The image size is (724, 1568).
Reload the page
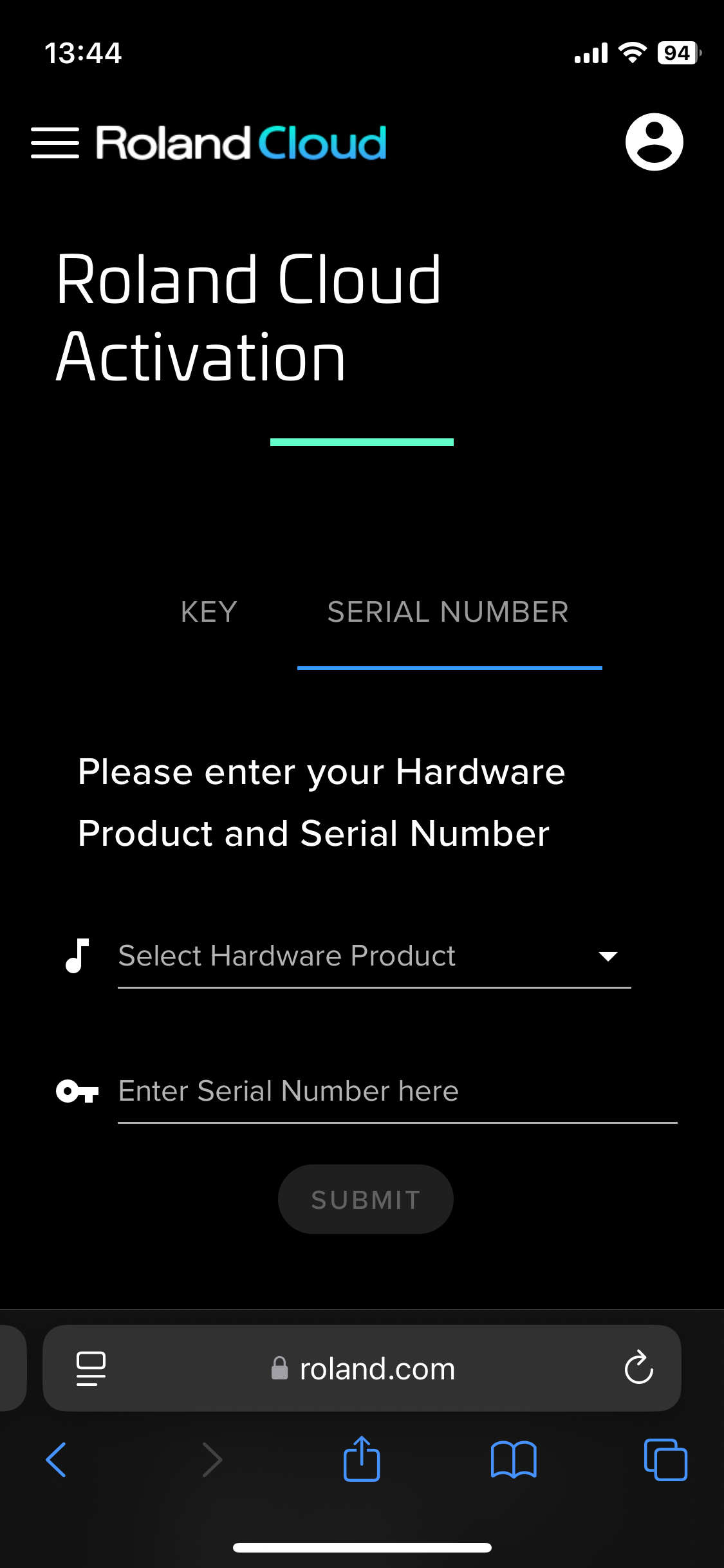(638, 1368)
